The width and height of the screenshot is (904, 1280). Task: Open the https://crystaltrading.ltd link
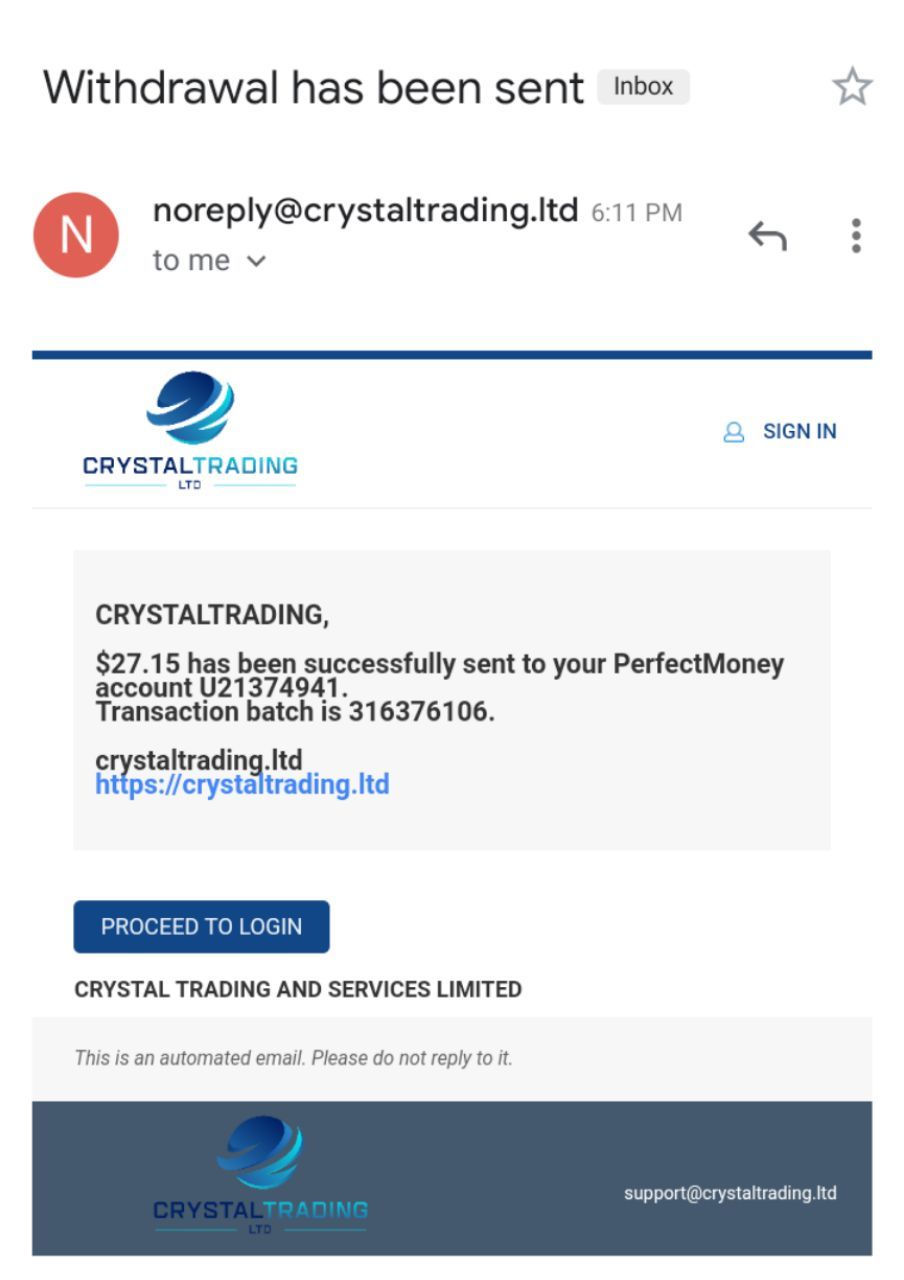(242, 785)
